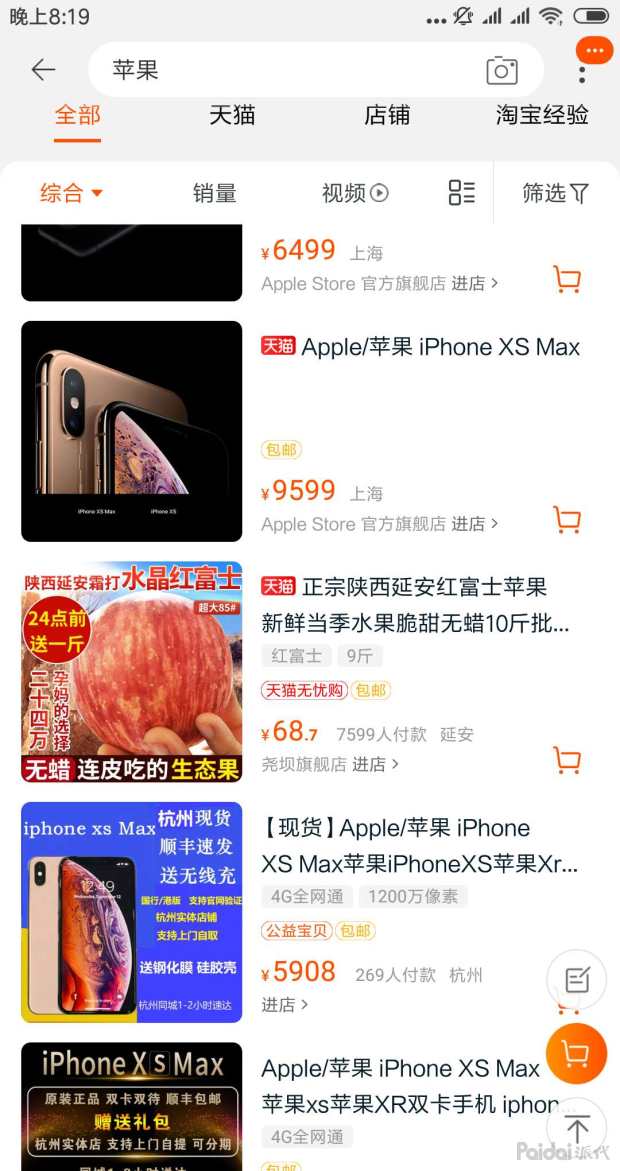Add the ¥68.7 红富士 apples to cart
Viewport: 620px width, 1171px height.
tap(567, 760)
